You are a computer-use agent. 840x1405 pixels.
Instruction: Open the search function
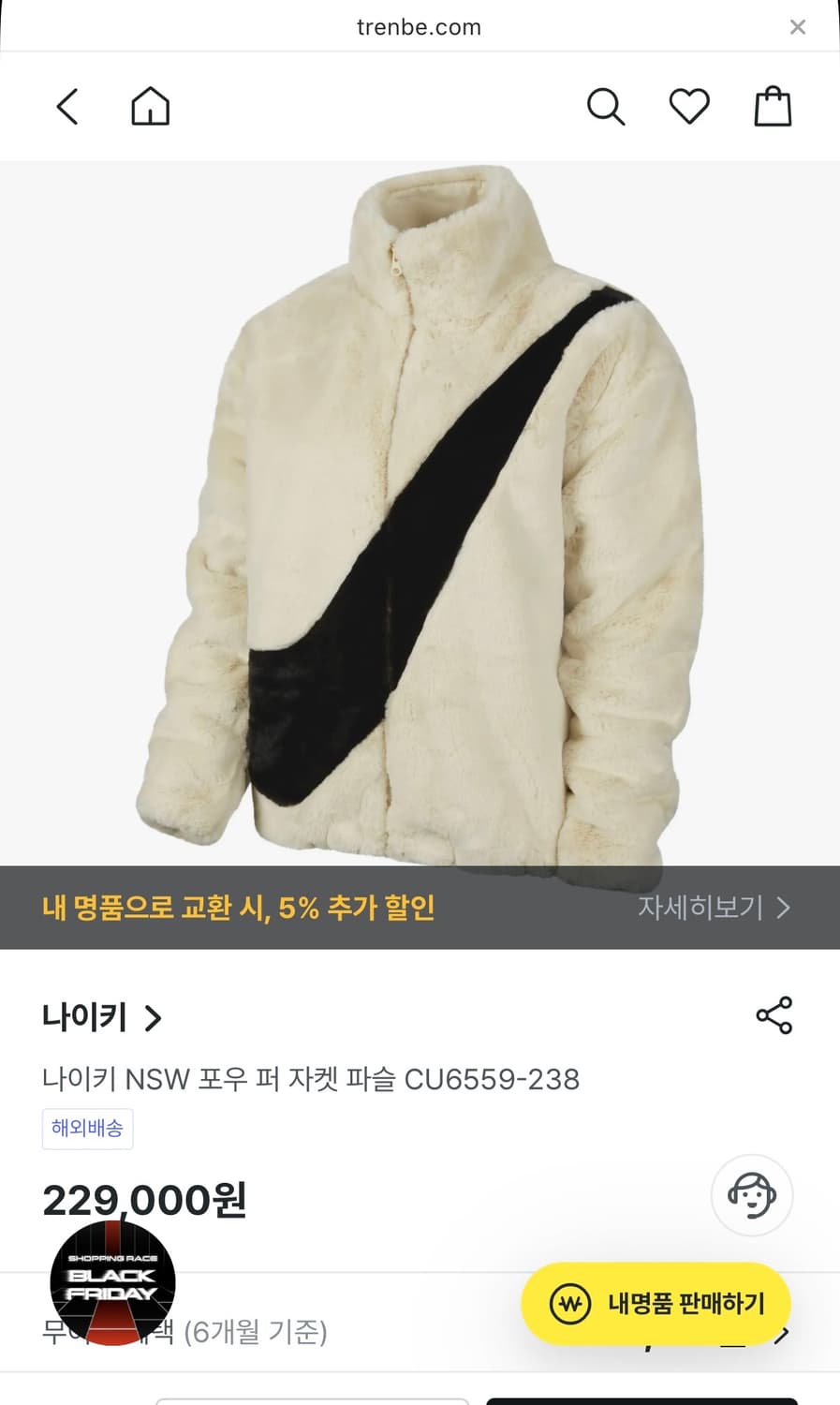click(x=605, y=107)
